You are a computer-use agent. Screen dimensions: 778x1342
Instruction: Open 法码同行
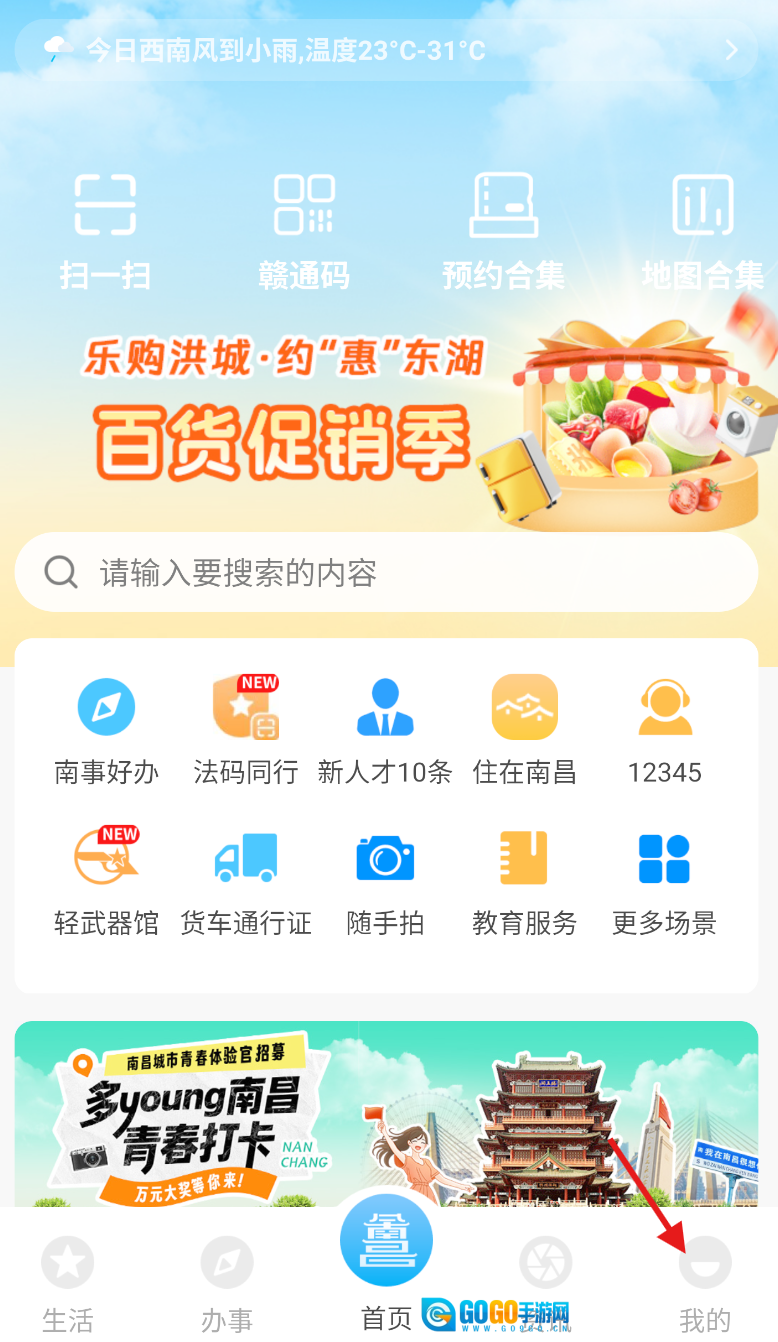pos(246,730)
